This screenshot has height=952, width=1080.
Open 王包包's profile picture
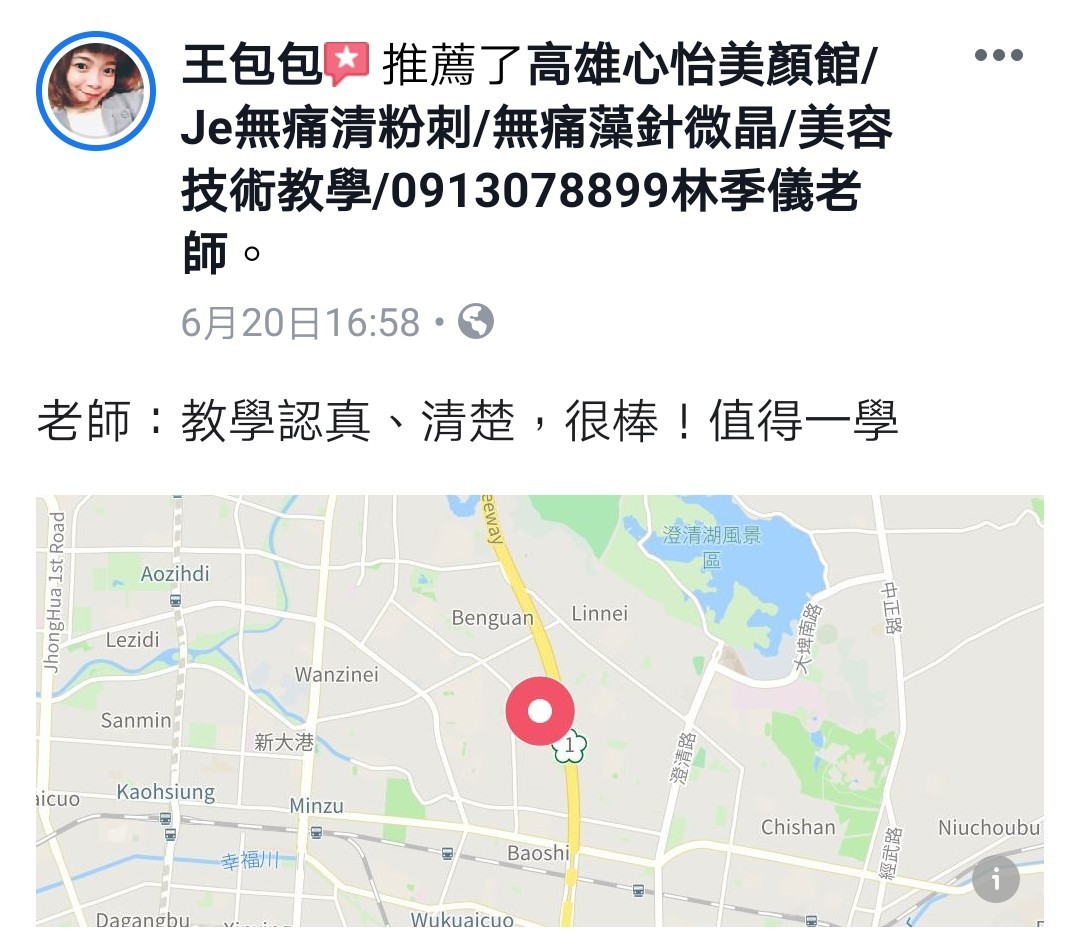[96, 91]
